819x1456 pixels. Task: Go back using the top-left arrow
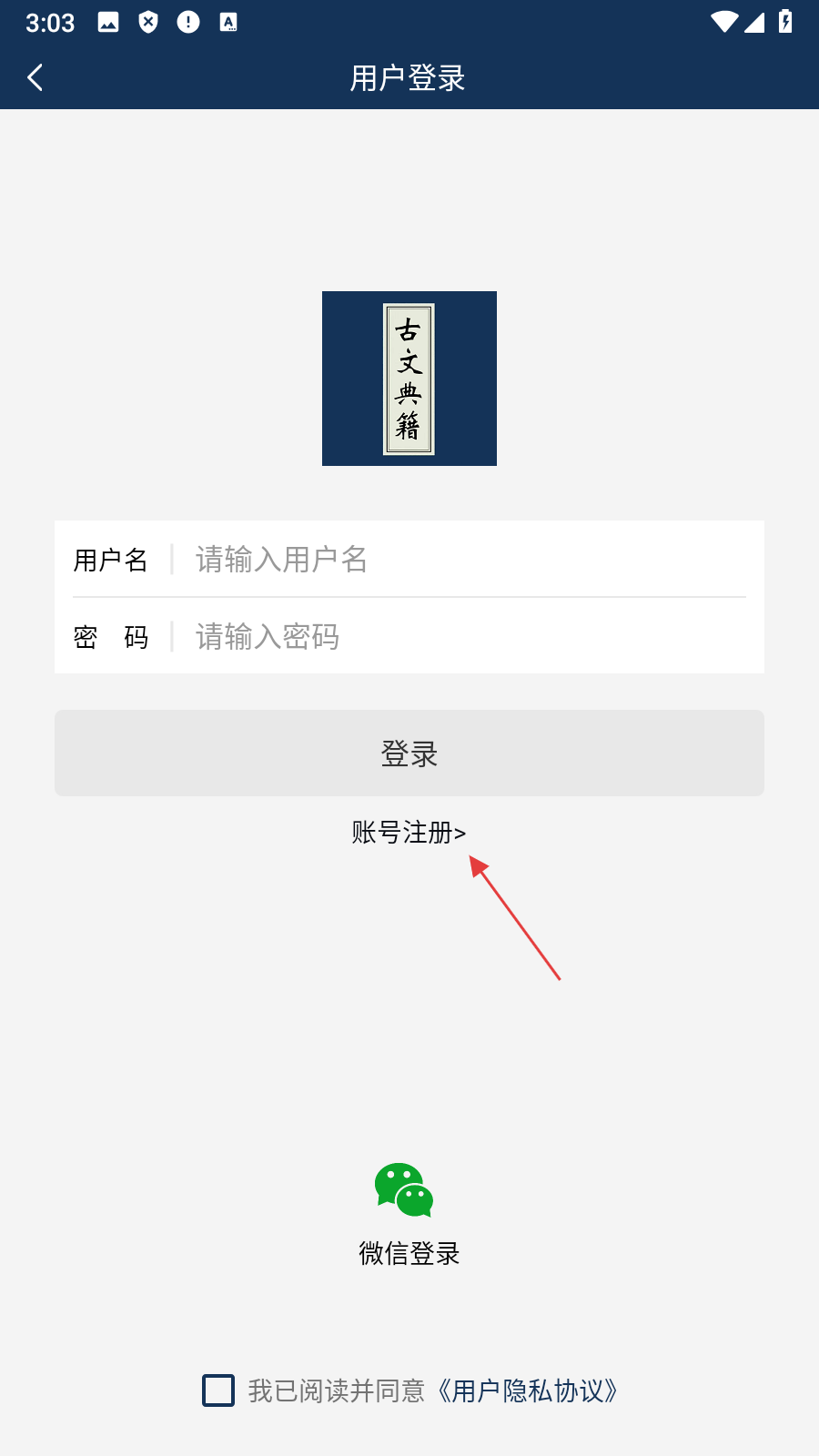click(x=36, y=78)
